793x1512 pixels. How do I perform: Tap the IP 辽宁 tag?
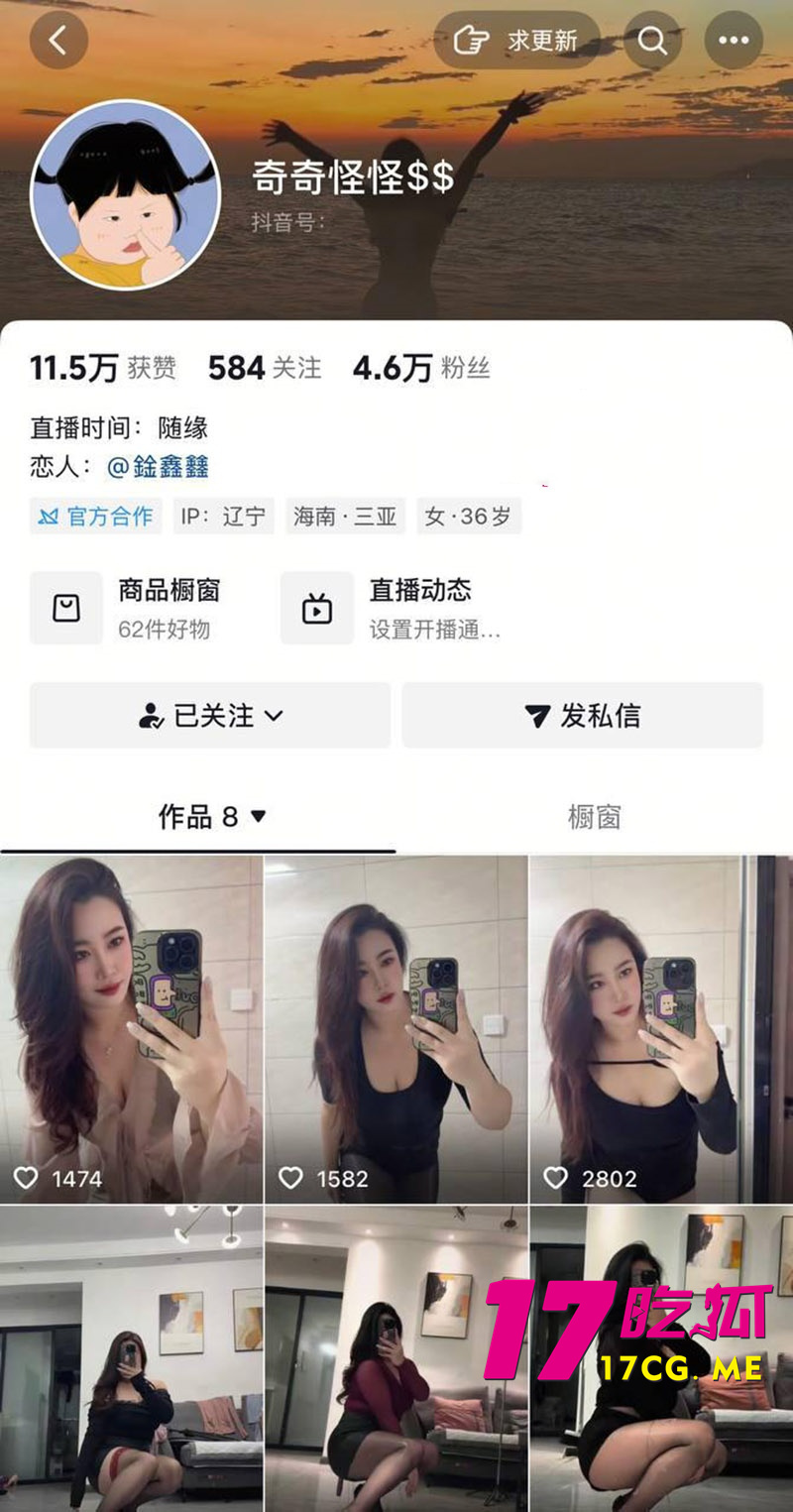coord(225,516)
